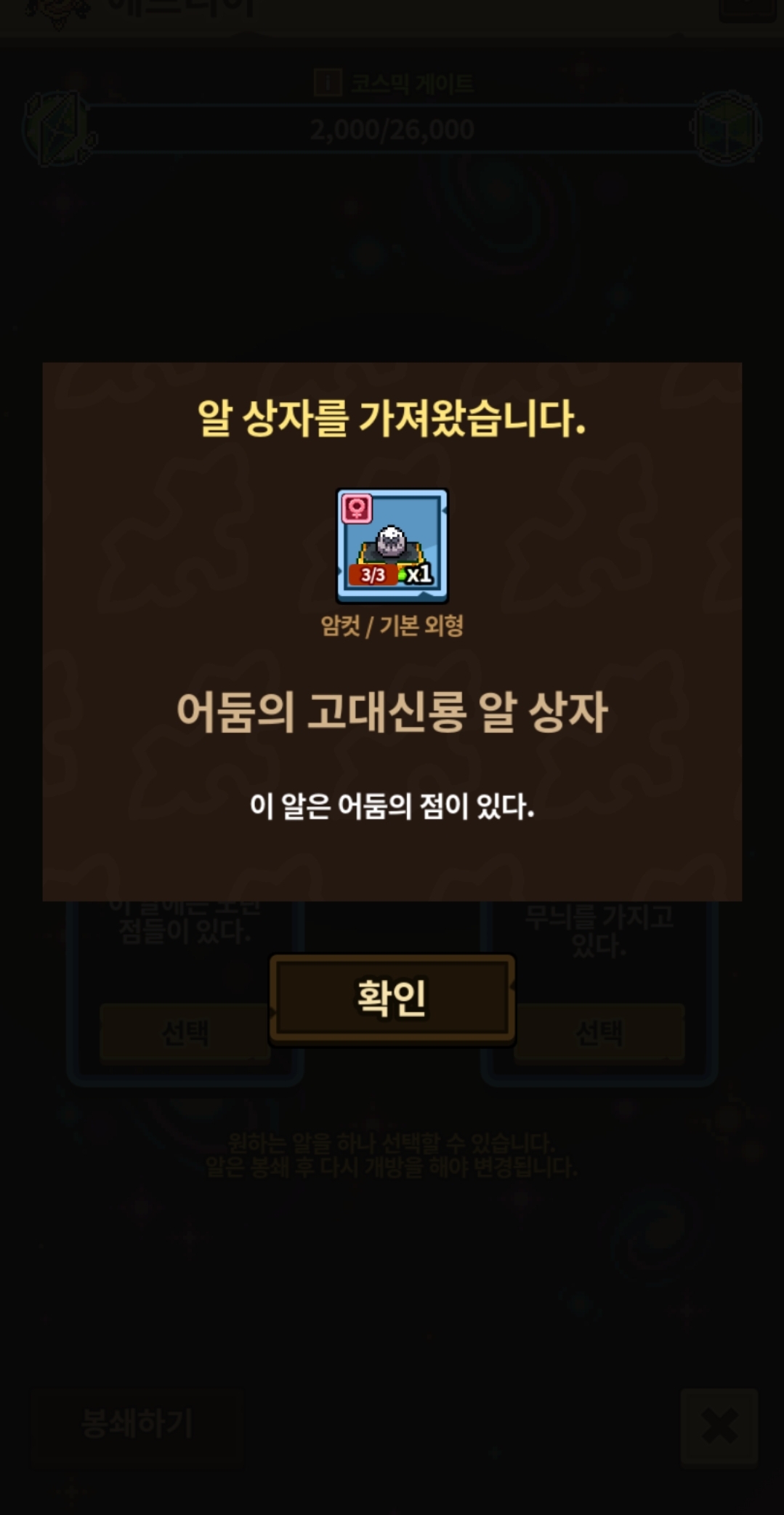Tap the 어둠의 고대신룡 egg box icon

392,545
